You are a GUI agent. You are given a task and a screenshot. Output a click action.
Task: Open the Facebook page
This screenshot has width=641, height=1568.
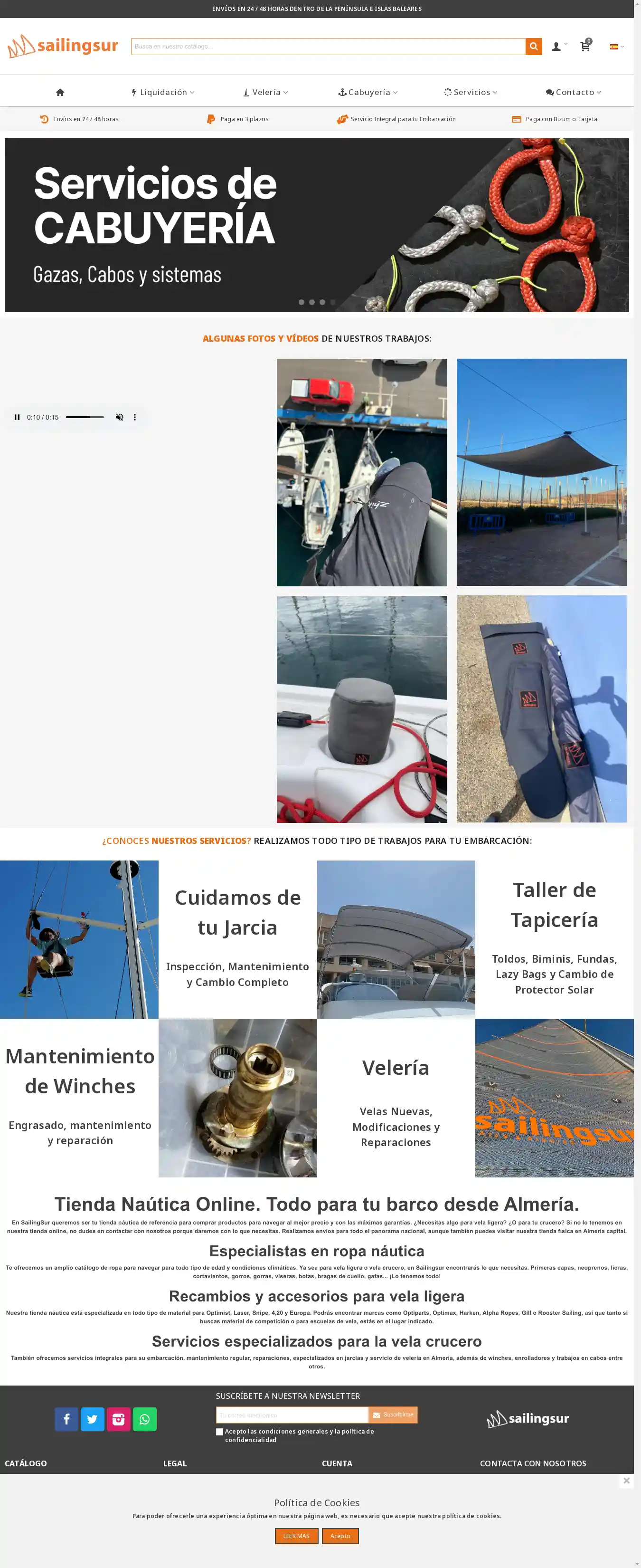(66, 1419)
